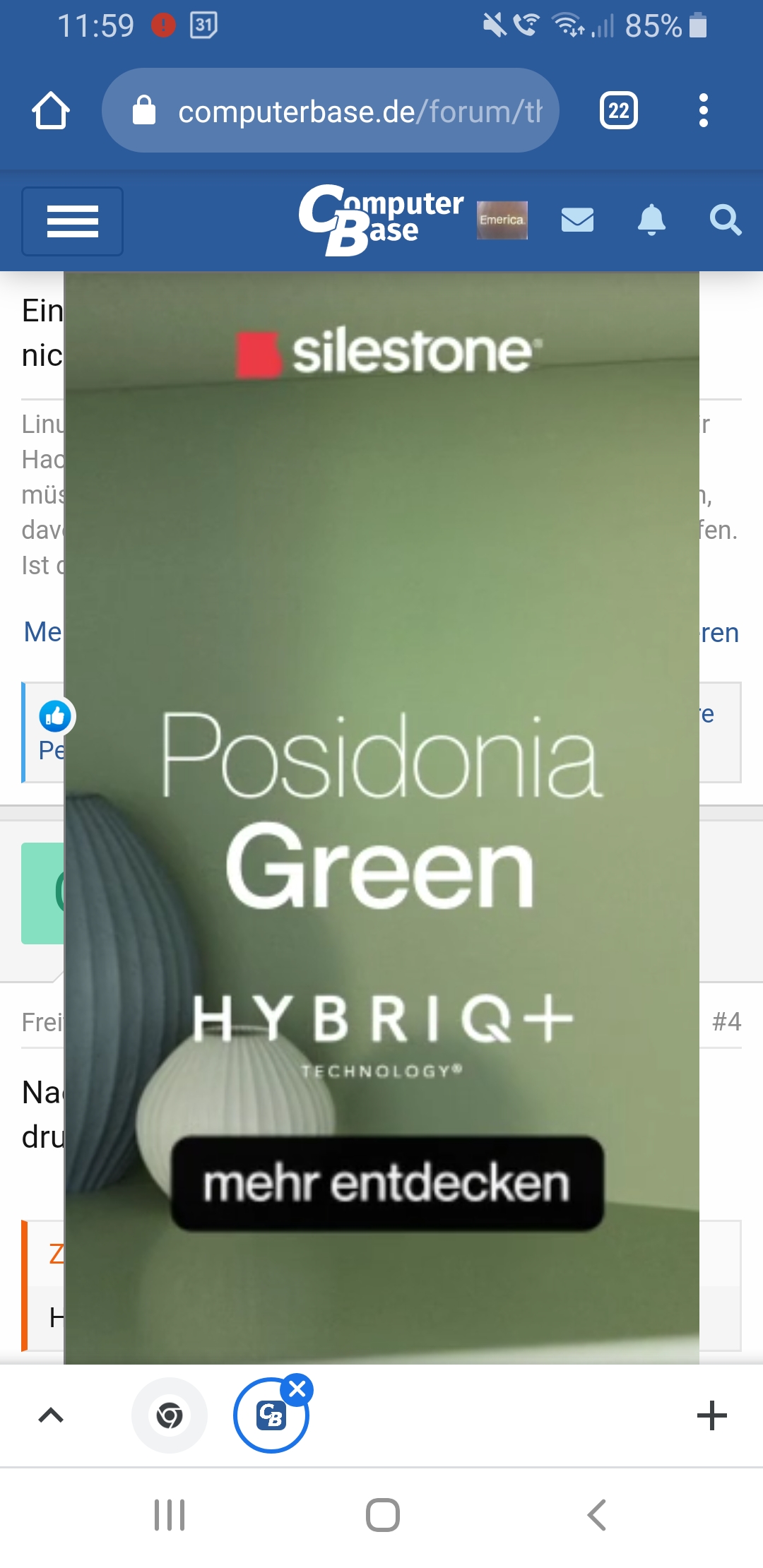Open the system recent apps view
The width and height of the screenshot is (763, 1568).
click(170, 1515)
